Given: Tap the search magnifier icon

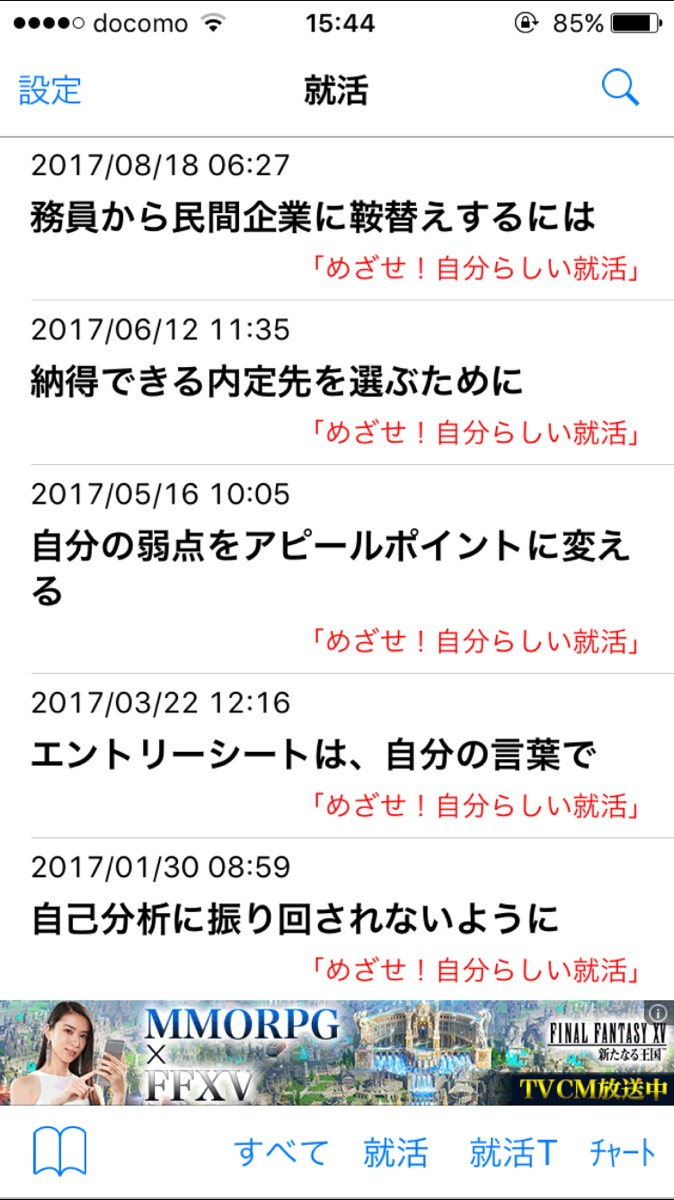Looking at the screenshot, I should 620,89.
